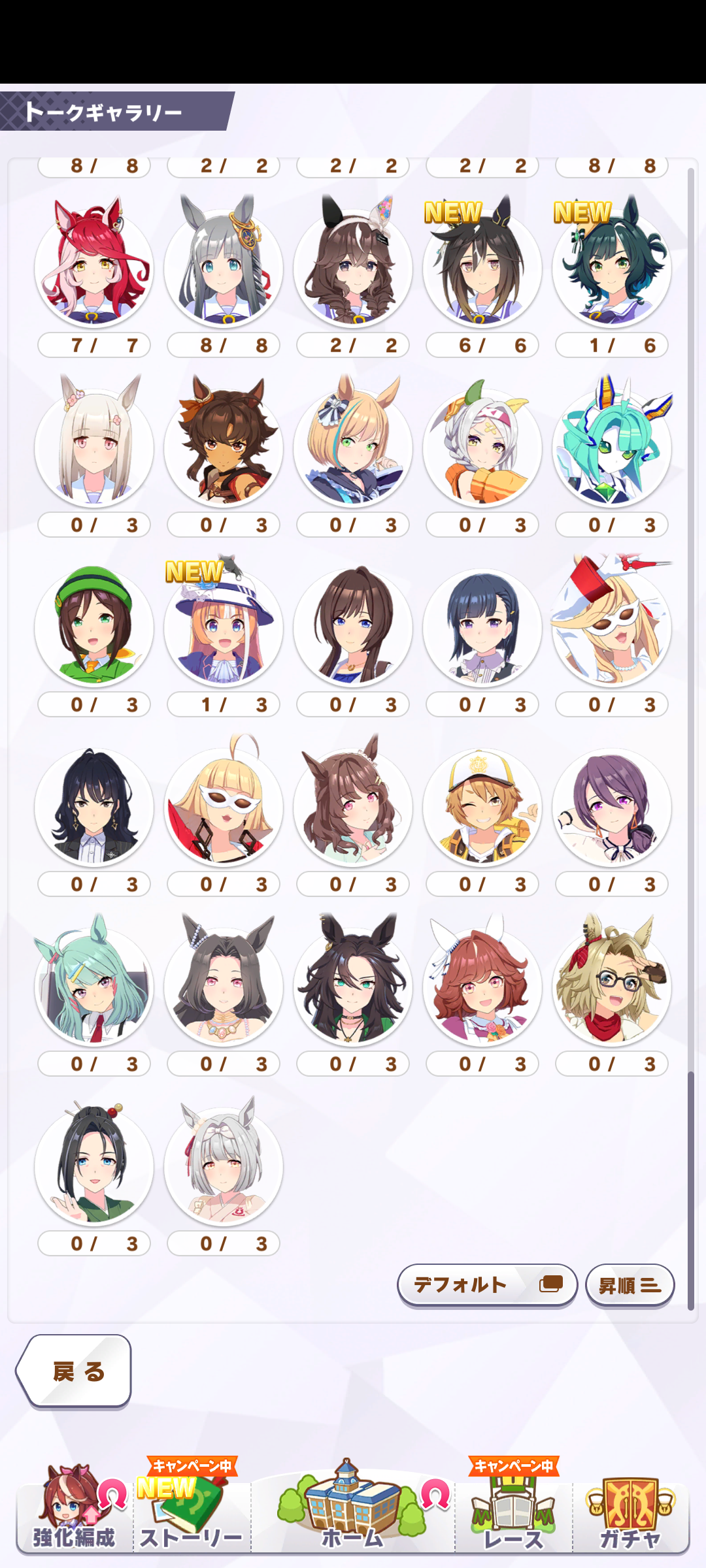Open the teal-haired robot-style character
Viewport: 706px width, 1568px height.
tap(612, 449)
